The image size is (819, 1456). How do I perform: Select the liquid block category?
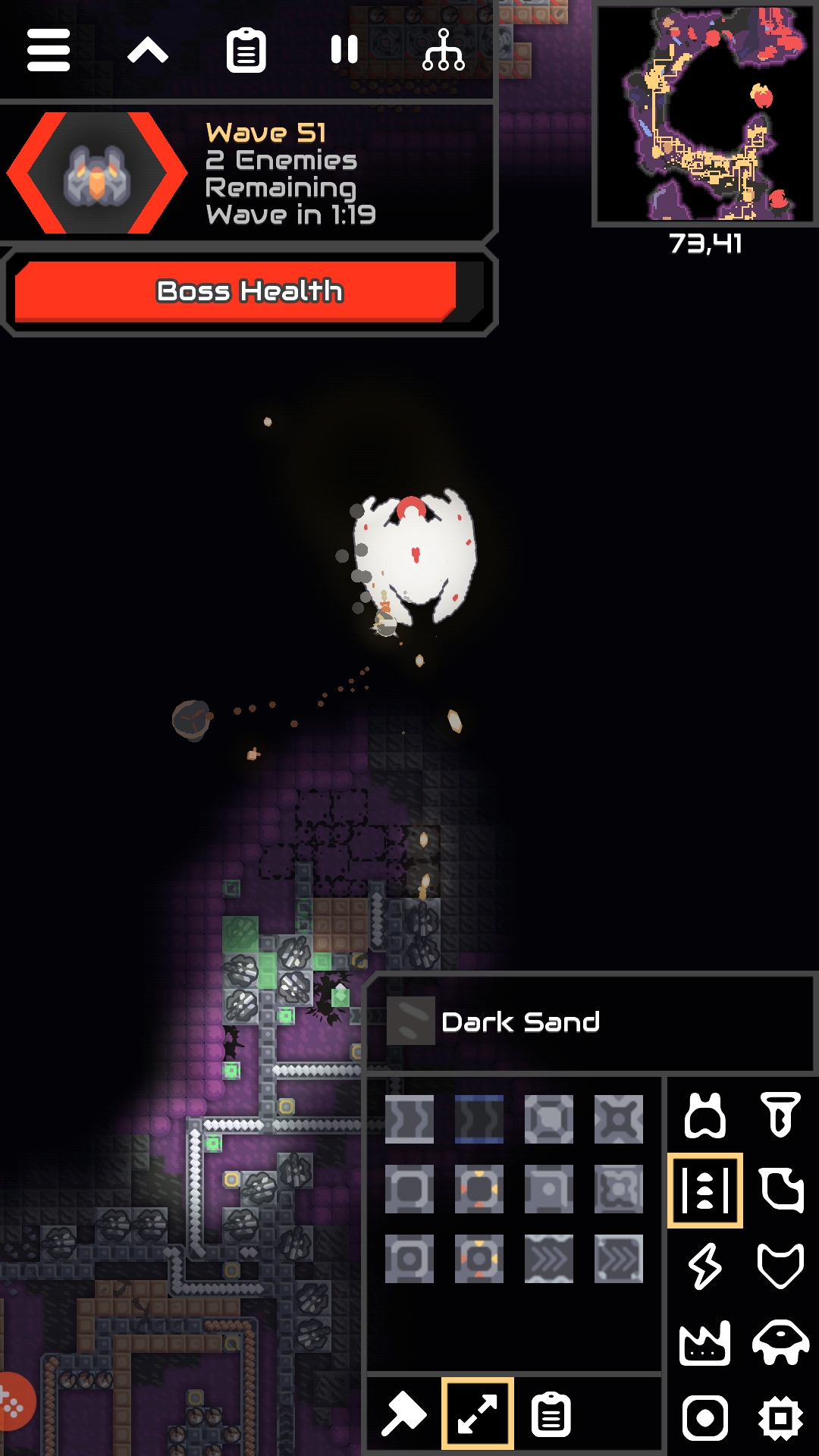tap(780, 1191)
